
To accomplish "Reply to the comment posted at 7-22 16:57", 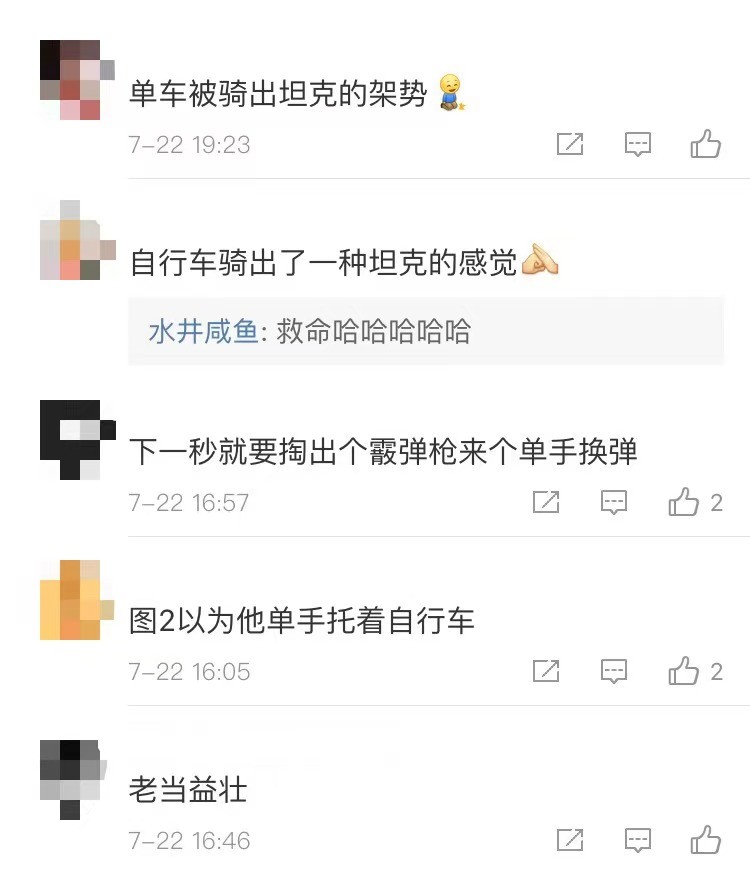I will pyautogui.click(x=614, y=502).
